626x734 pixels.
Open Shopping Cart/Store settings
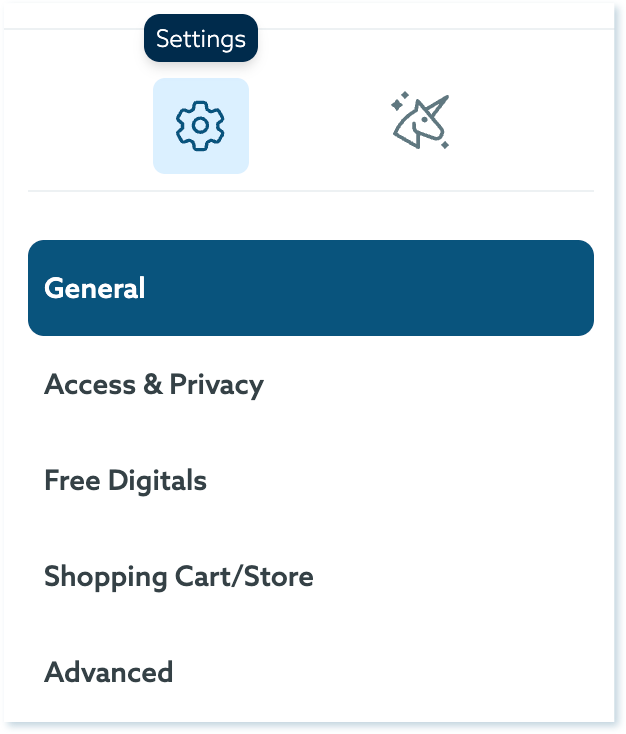click(179, 577)
